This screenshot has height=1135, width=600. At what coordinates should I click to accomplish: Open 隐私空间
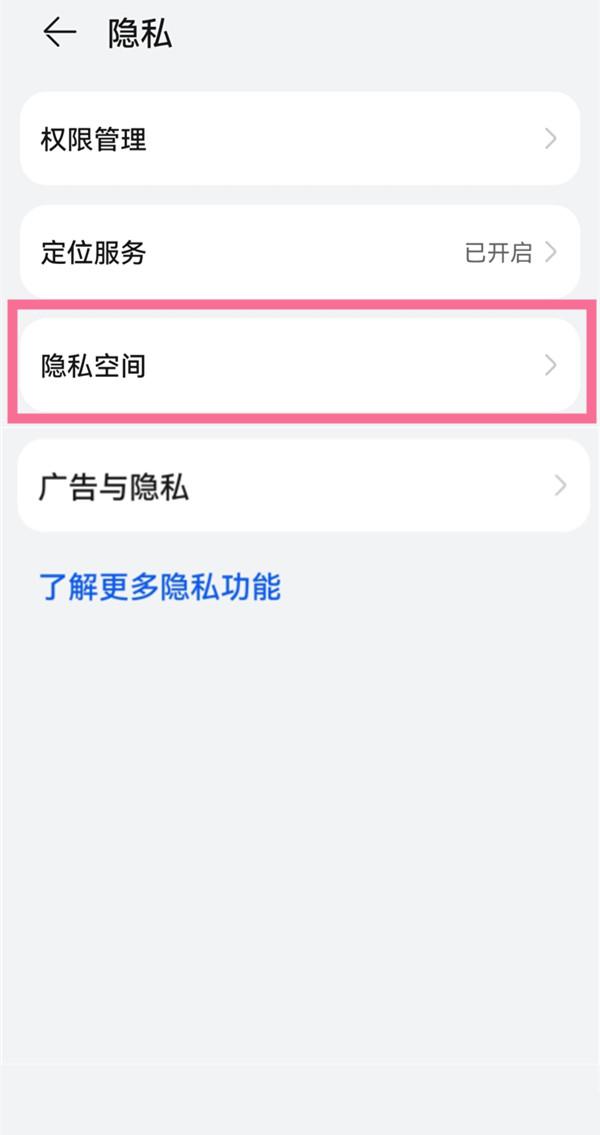pyautogui.click(x=300, y=366)
